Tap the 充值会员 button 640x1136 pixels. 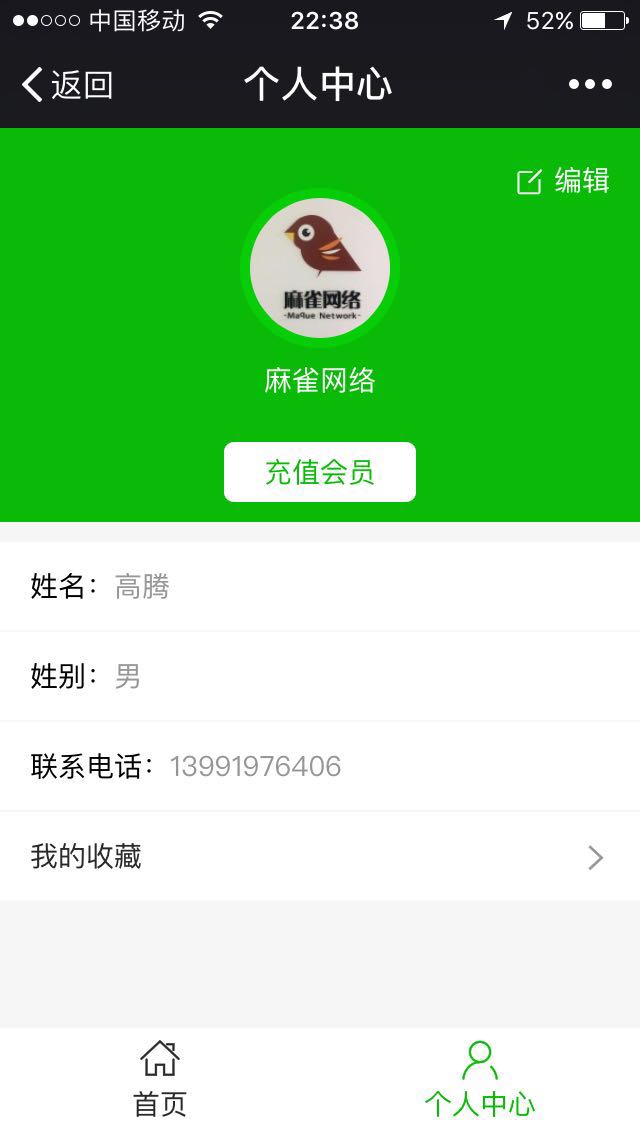click(320, 472)
